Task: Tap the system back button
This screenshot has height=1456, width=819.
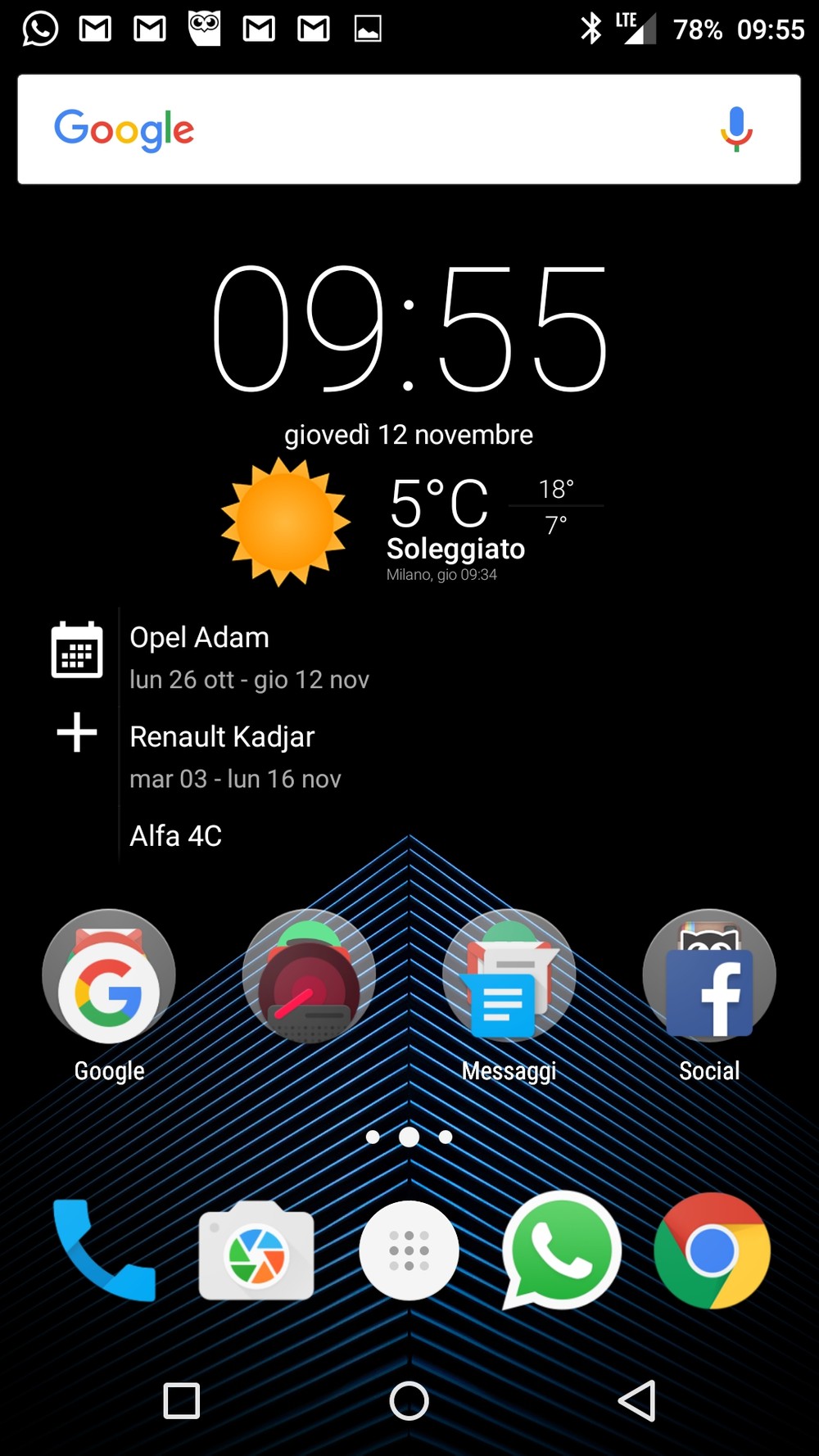Action: [x=636, y=1401]
